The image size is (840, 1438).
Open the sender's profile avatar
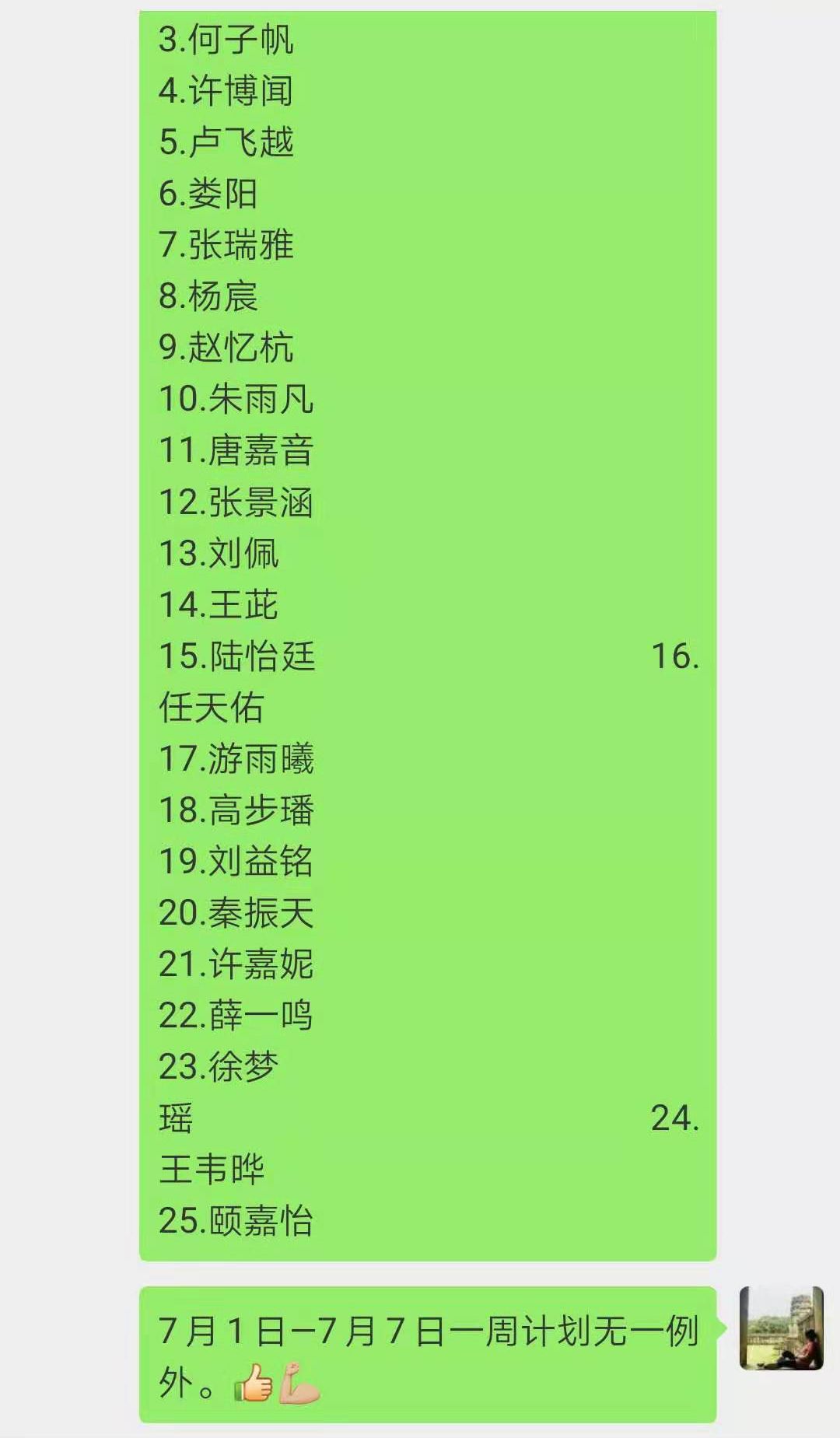coord(781,1328)
